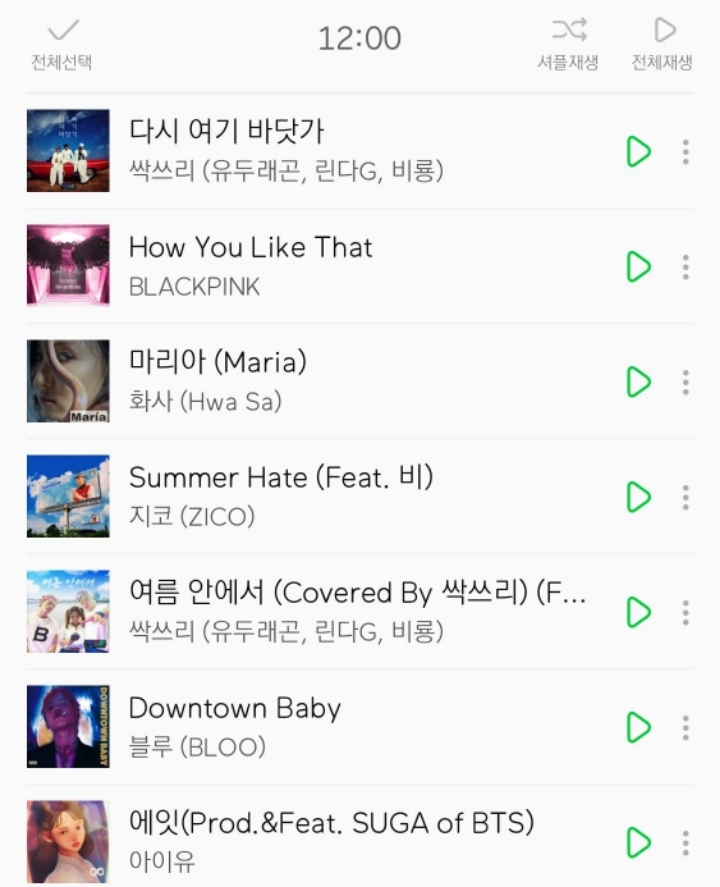Play Summer Hate (Feat. 비)
The height and width of the screenshot is (887, 720).
click(x=637, y=496)
